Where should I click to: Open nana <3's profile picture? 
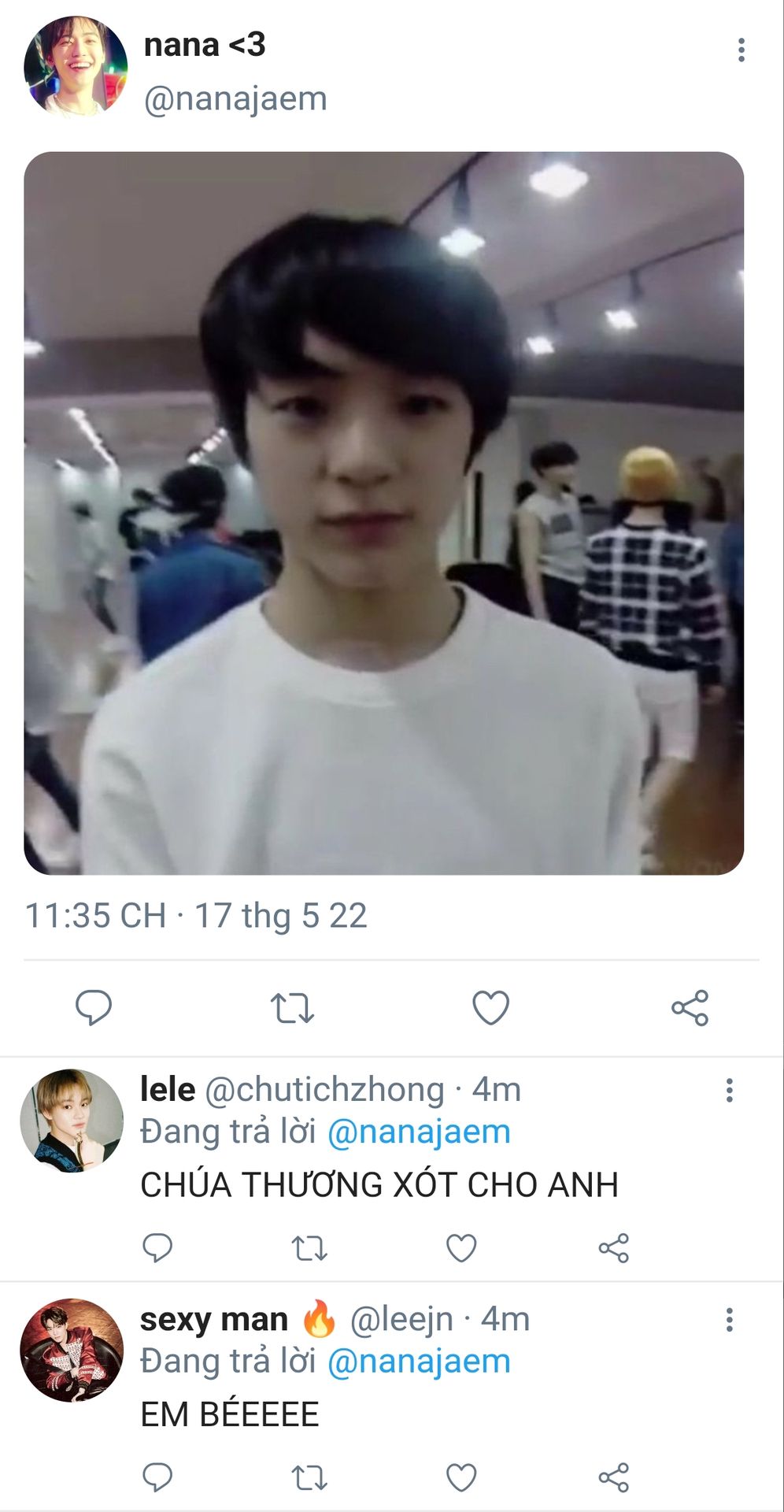tap(76, 68)
